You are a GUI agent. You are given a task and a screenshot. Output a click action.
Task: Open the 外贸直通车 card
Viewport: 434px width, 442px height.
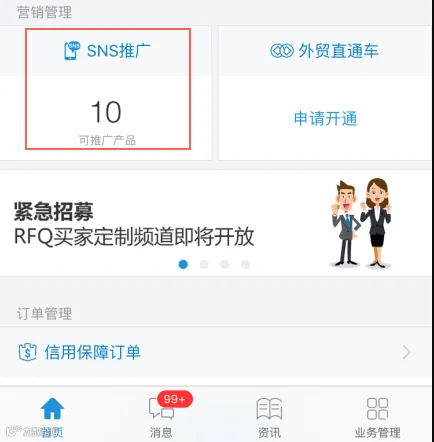click(325, 93)
